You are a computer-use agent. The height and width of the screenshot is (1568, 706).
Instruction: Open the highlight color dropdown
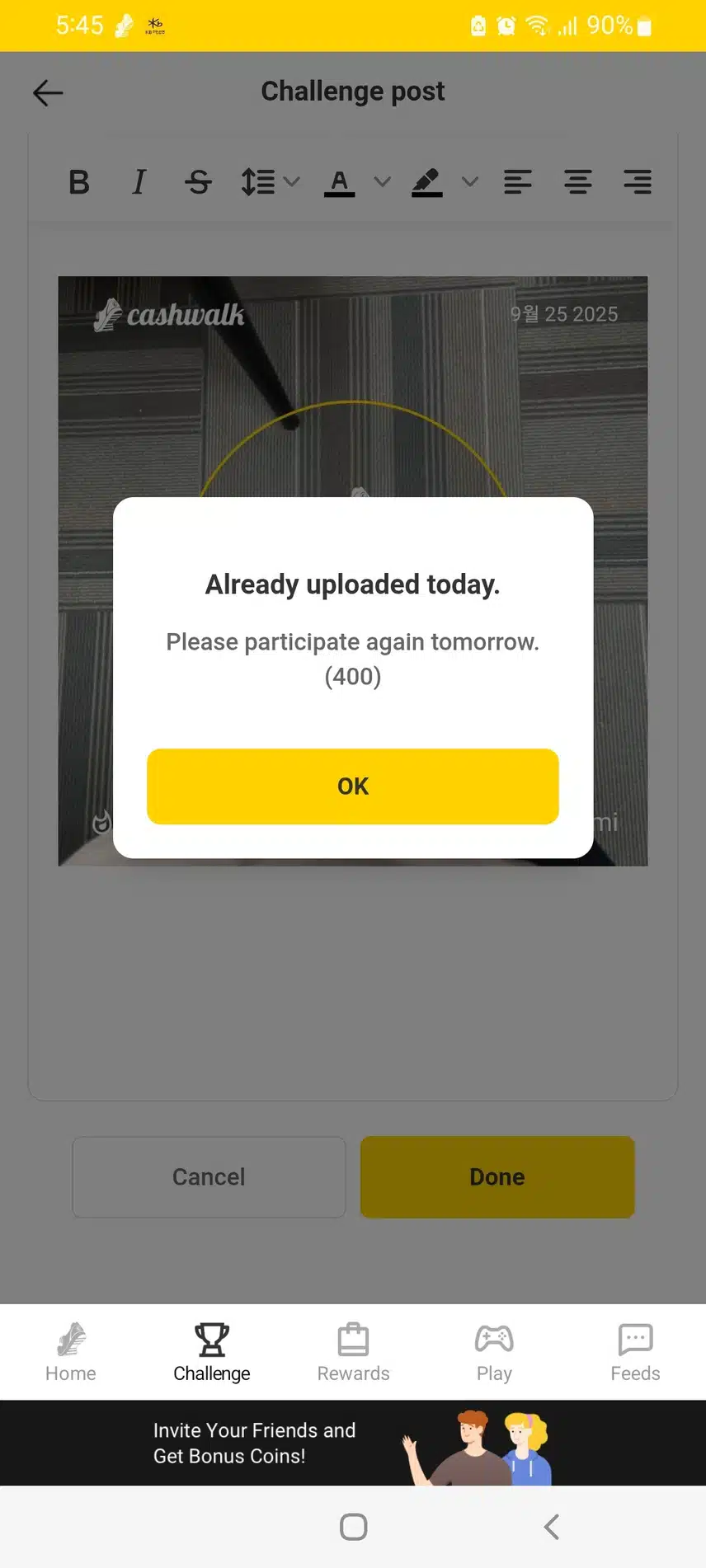[469, 181]
